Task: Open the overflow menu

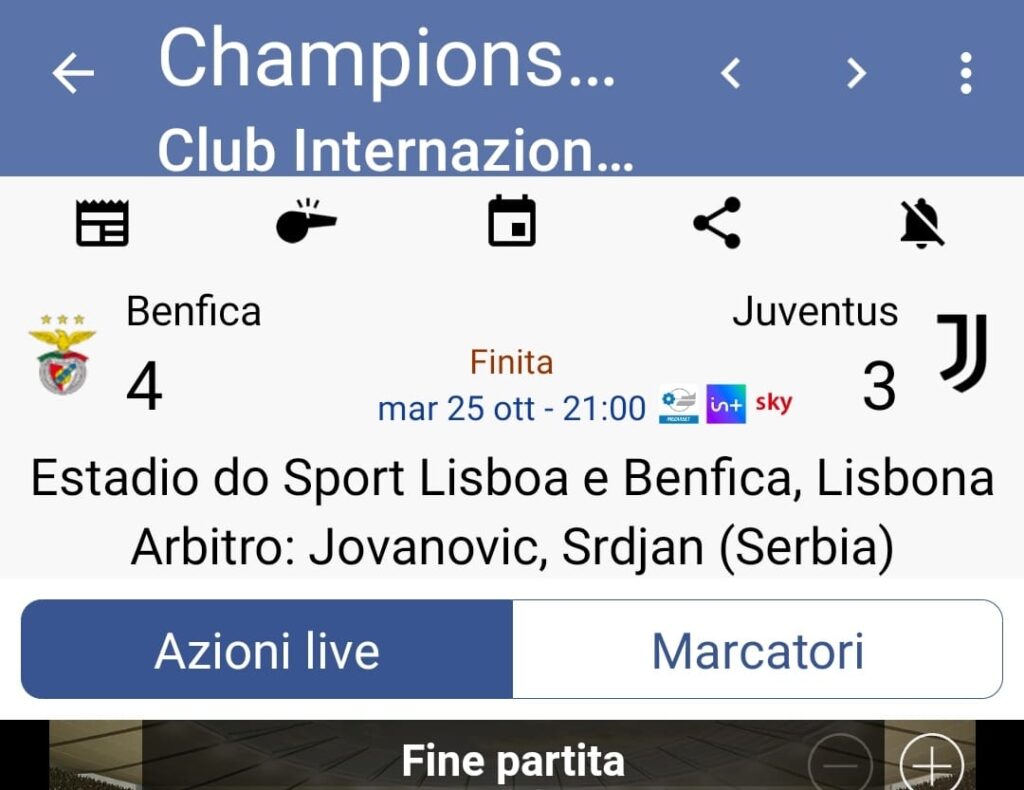Action: (x=965, y=73)
